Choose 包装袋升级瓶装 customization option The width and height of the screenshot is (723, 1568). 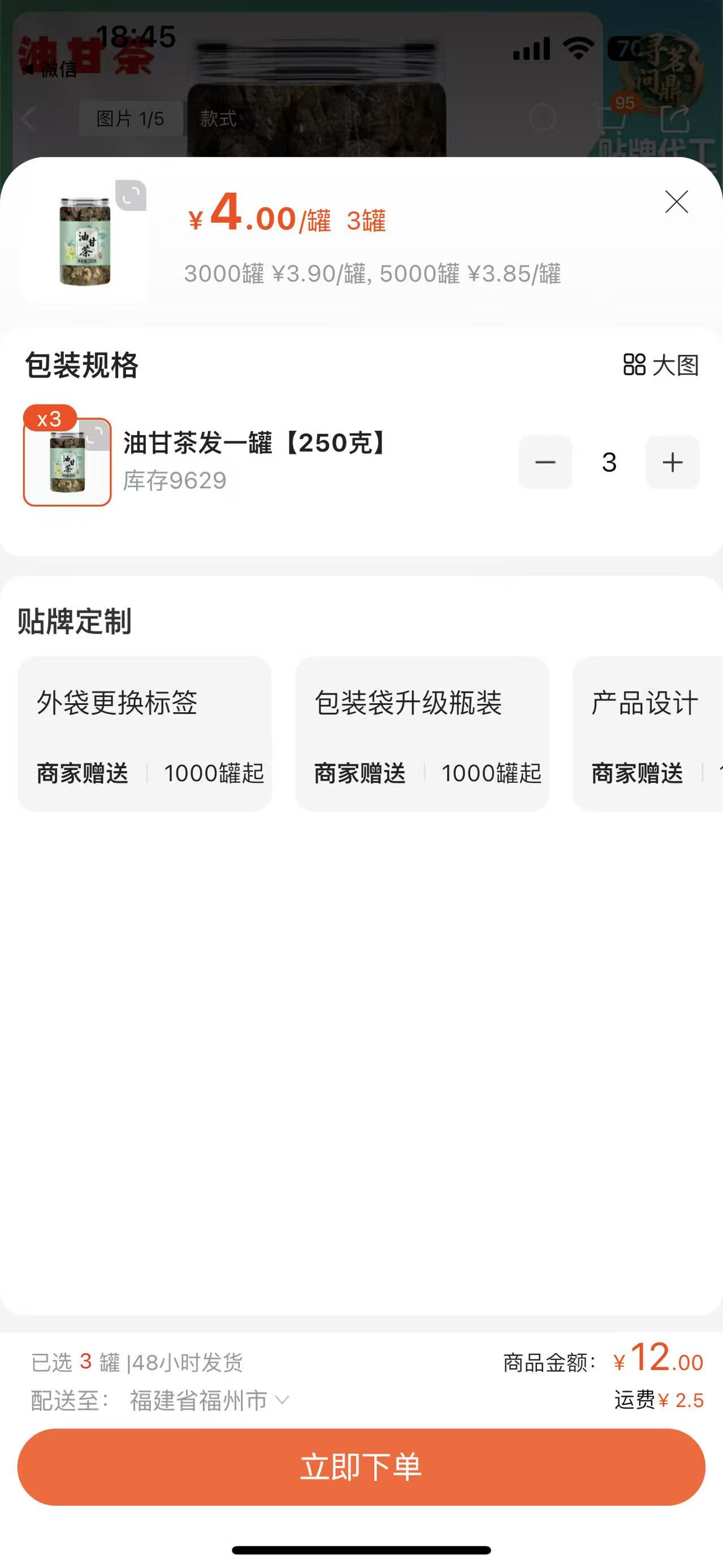click(x=422, y=734)
